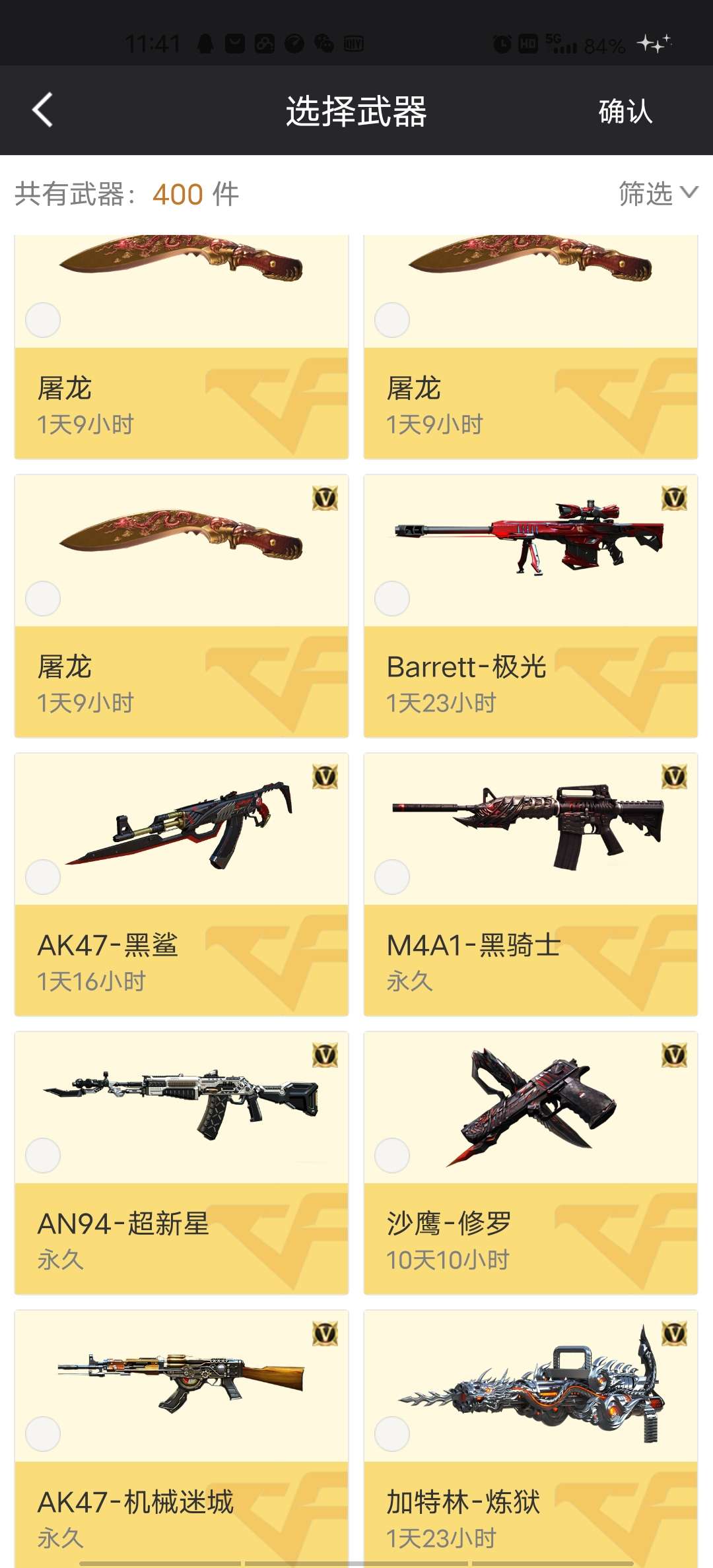713x1568 pixels.
Task: Select the M4A1-黑骑士 checkbox
Action: 392,877
